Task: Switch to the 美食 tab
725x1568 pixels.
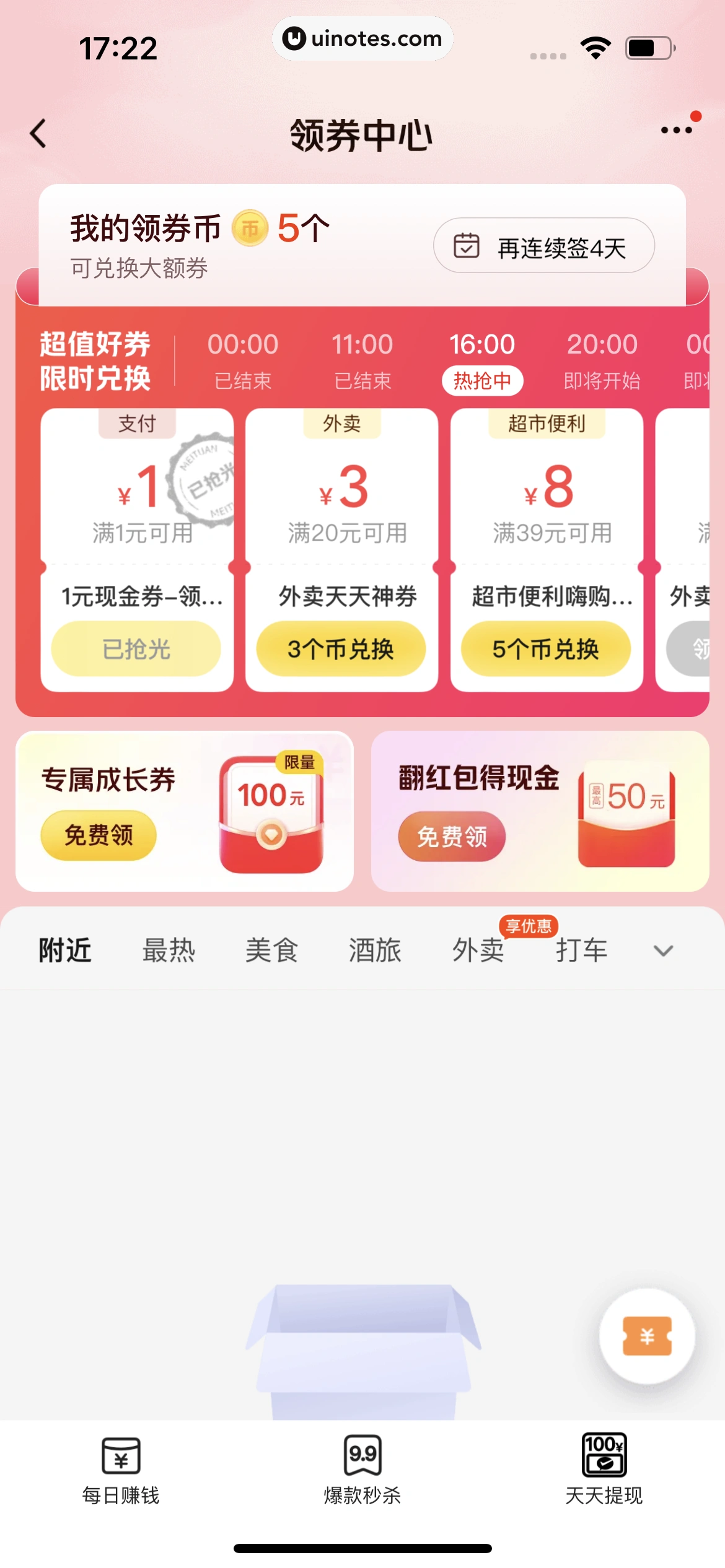Action: tap(271, 950)
